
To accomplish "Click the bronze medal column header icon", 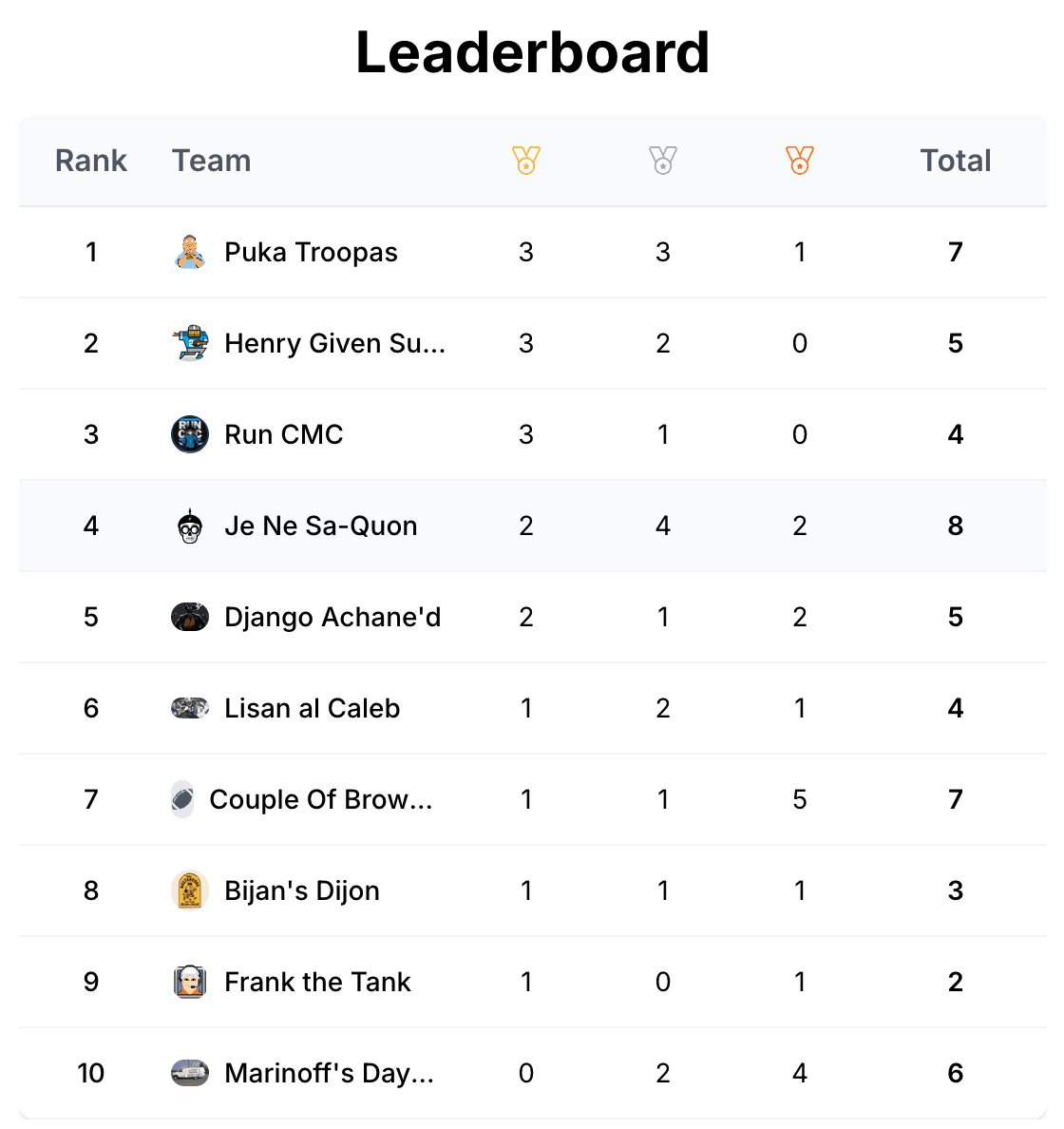I will [x=799, y=161].
